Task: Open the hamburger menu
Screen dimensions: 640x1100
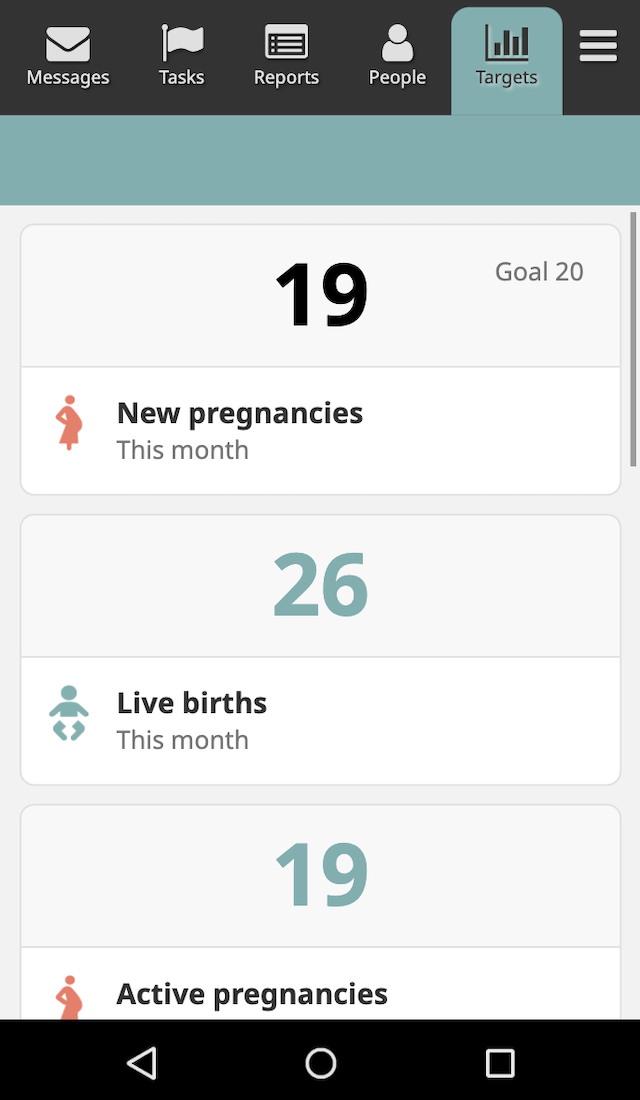Action: tap(599, 46)
